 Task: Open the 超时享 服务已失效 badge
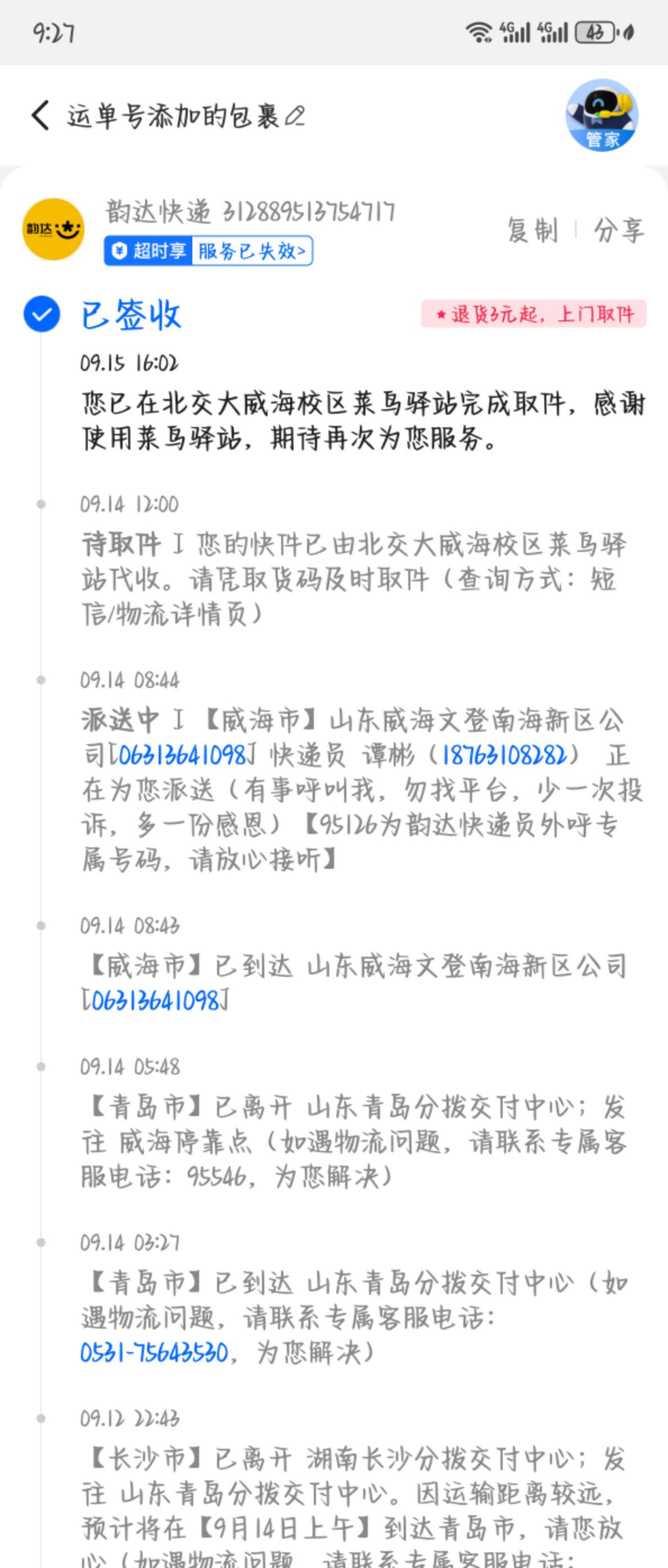pyautogui.click(x=208, y=251)
